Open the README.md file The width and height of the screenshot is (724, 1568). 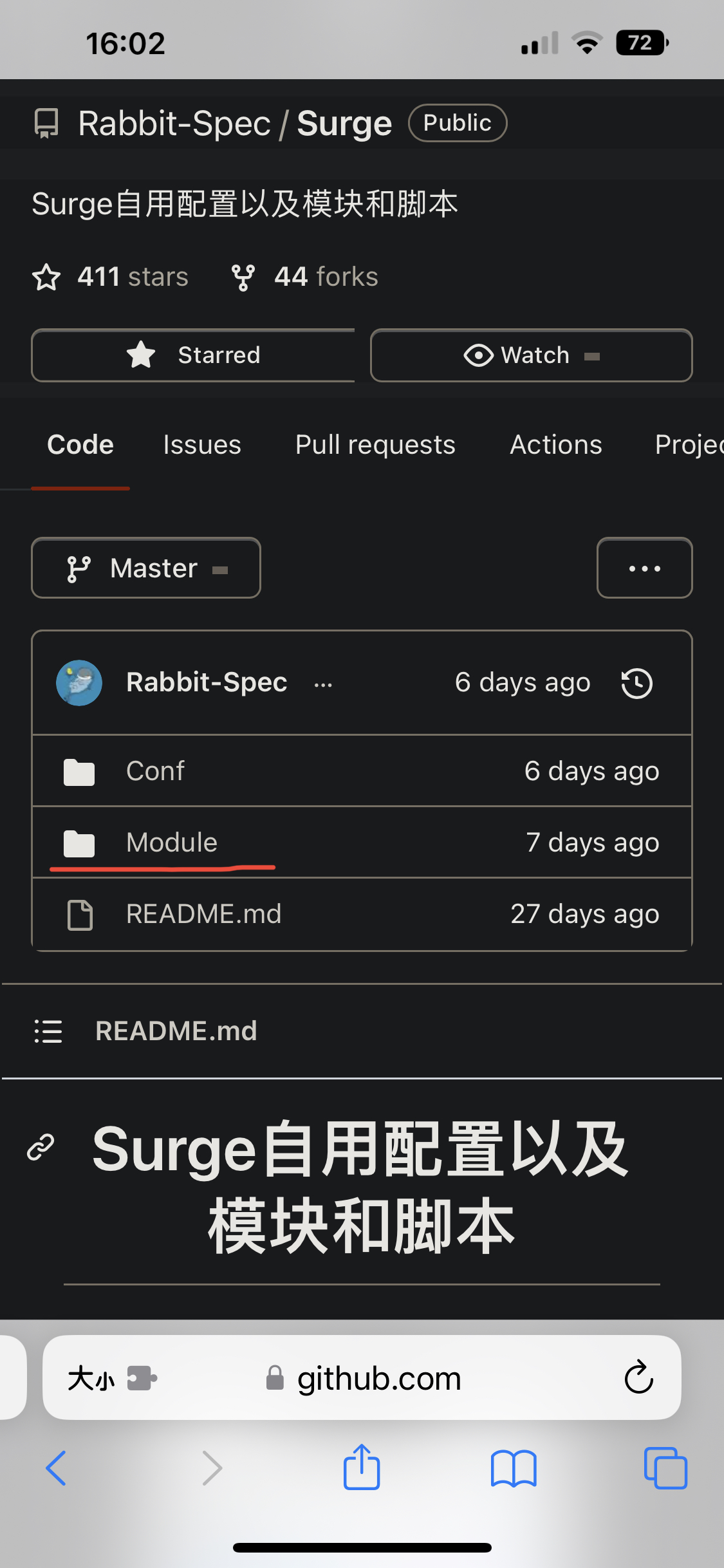(203, 914)
